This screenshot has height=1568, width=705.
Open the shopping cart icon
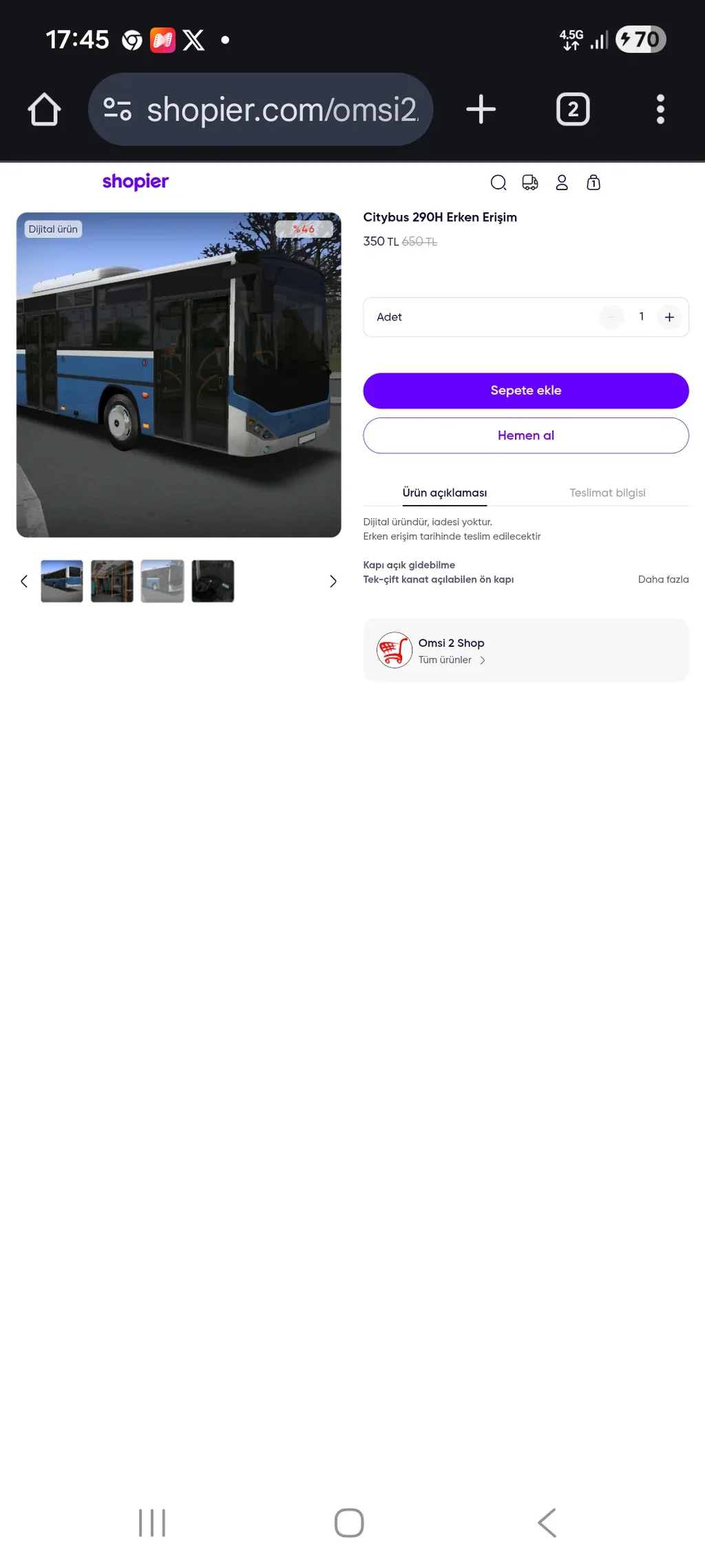(x=593, y=183)
